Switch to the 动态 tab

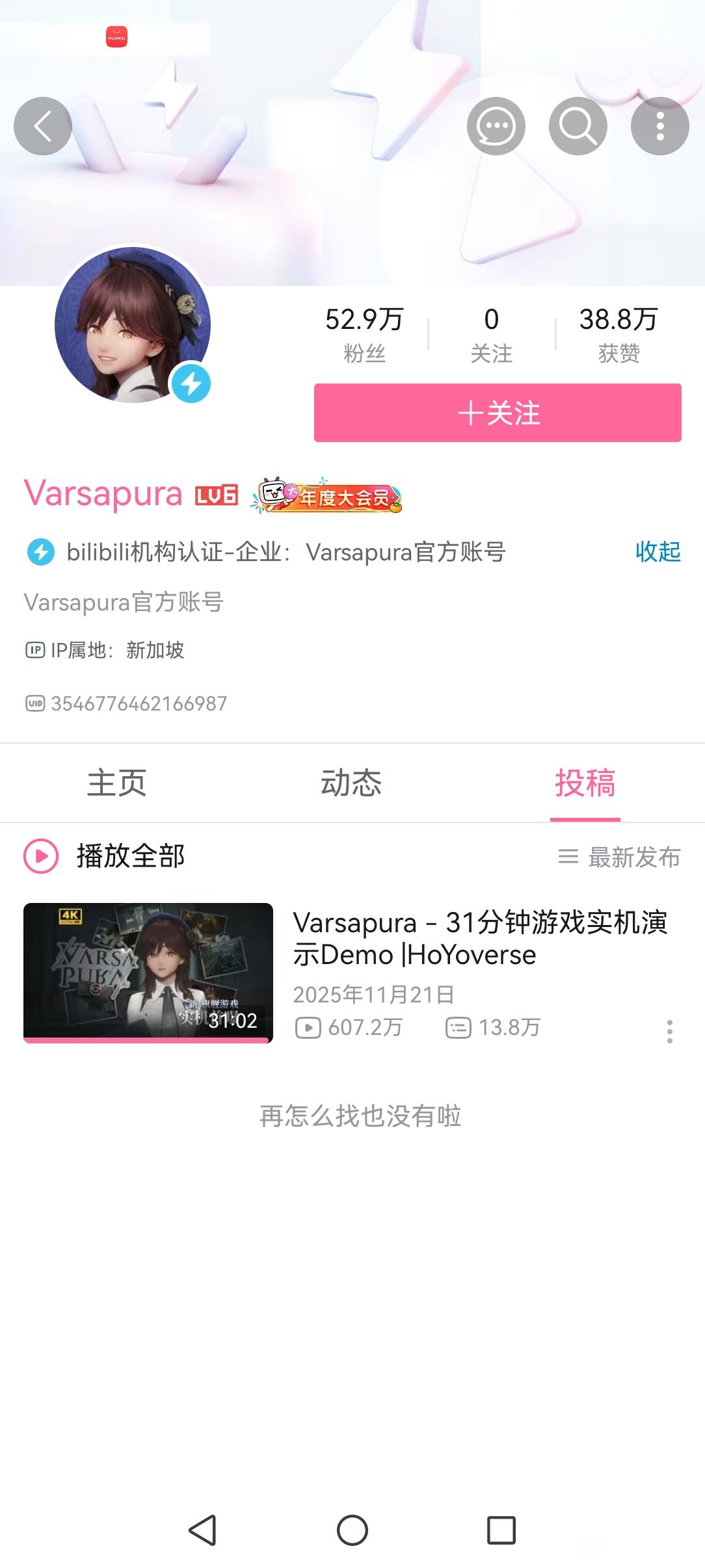pyautogui.click(x=351, y=783)
